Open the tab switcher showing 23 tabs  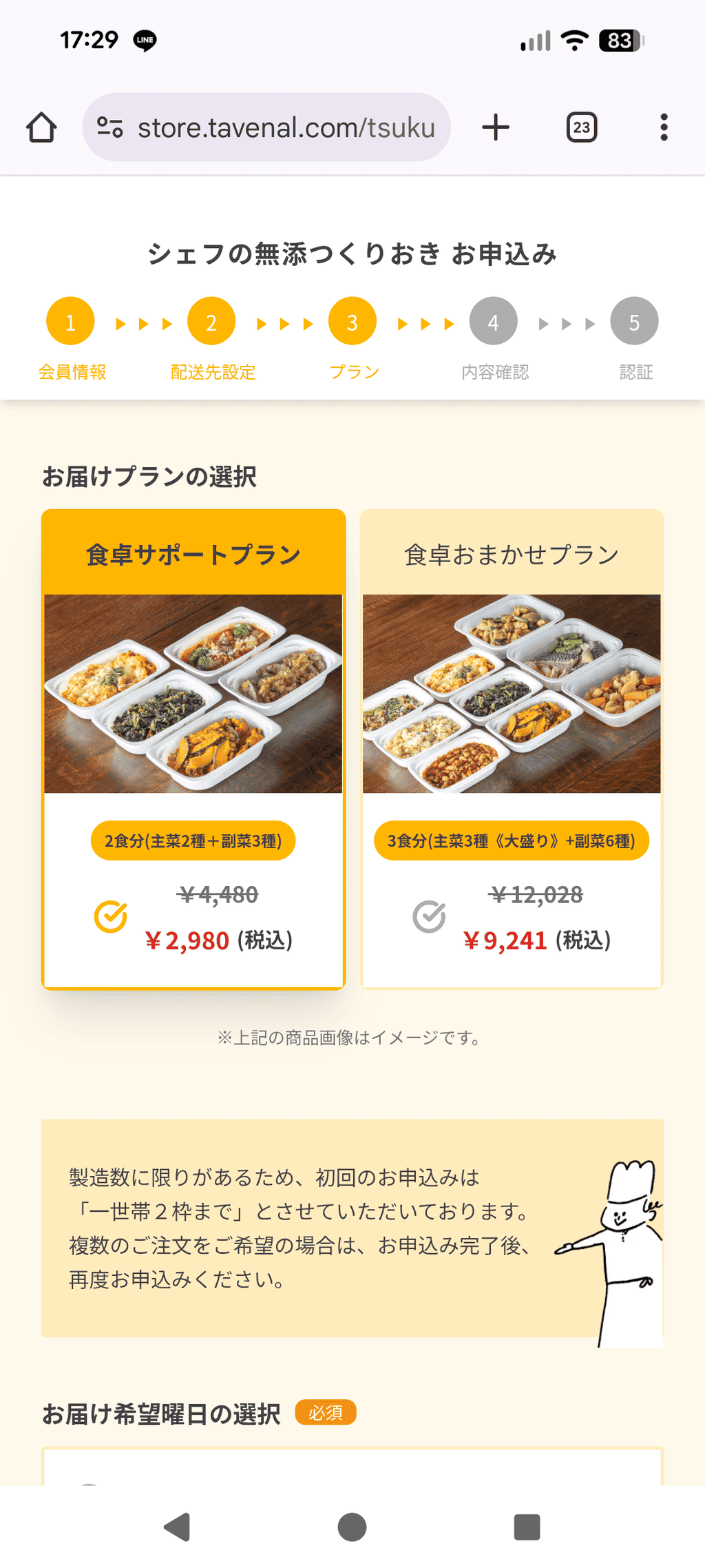(x=580, y=127)
